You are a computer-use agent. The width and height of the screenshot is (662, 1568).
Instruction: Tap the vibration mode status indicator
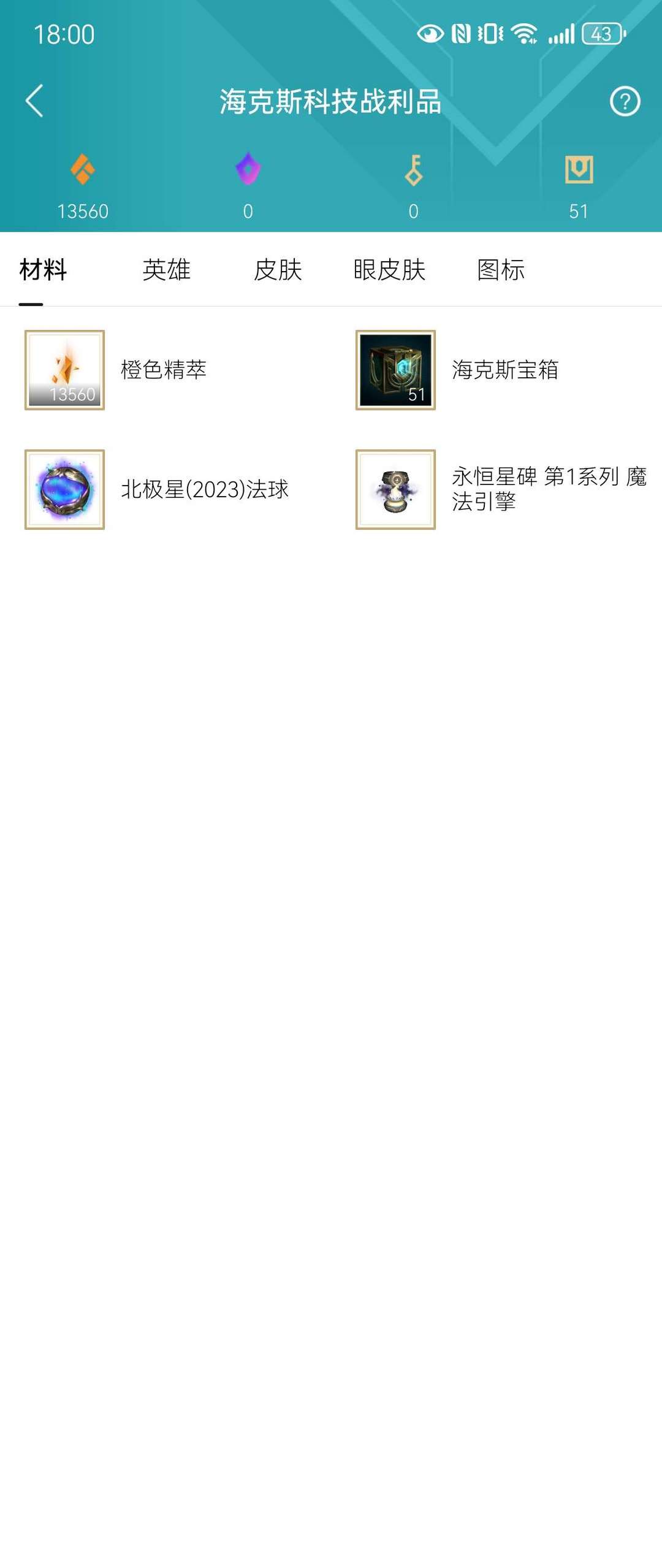tap(490, 35)
